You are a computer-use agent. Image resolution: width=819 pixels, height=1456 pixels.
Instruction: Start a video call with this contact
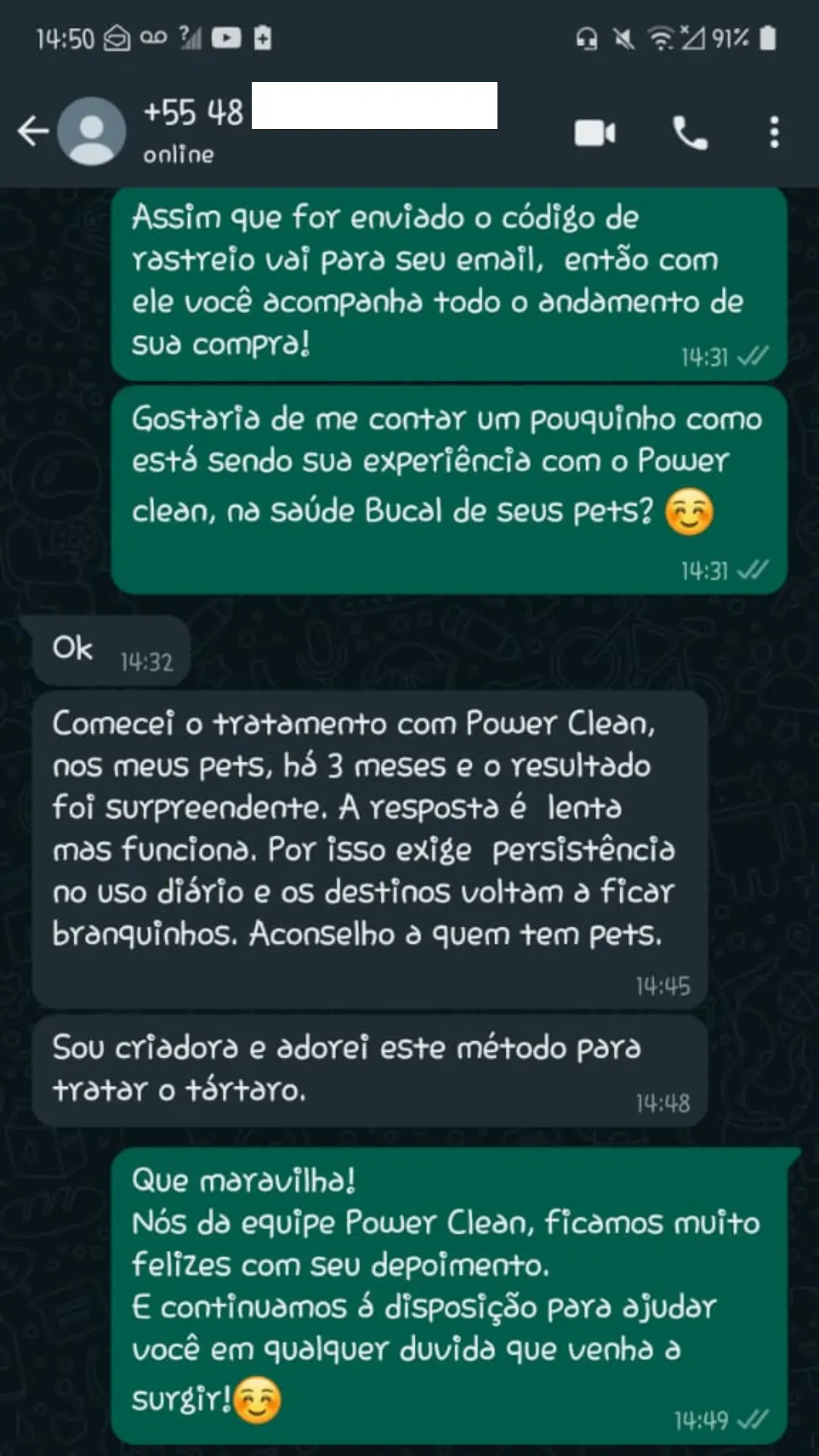click(595, 133)
